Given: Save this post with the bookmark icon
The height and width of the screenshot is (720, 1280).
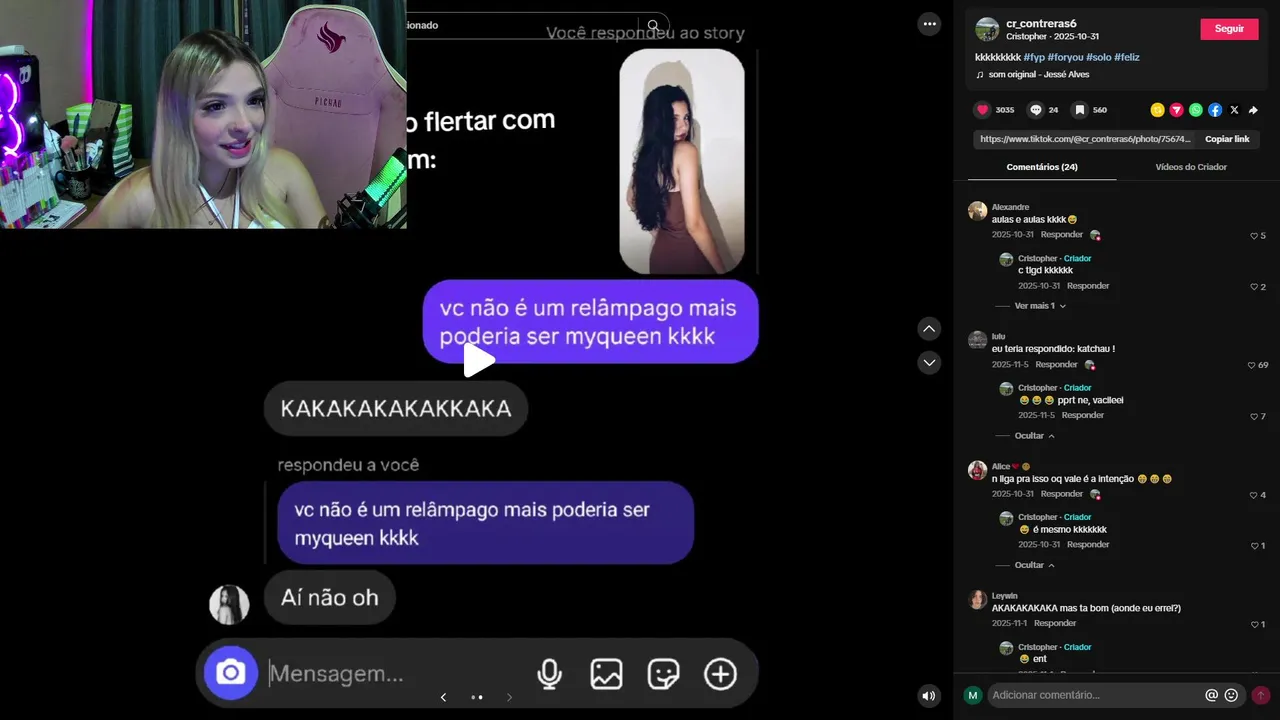Looking at the screenshot, I should [1079, 110].
